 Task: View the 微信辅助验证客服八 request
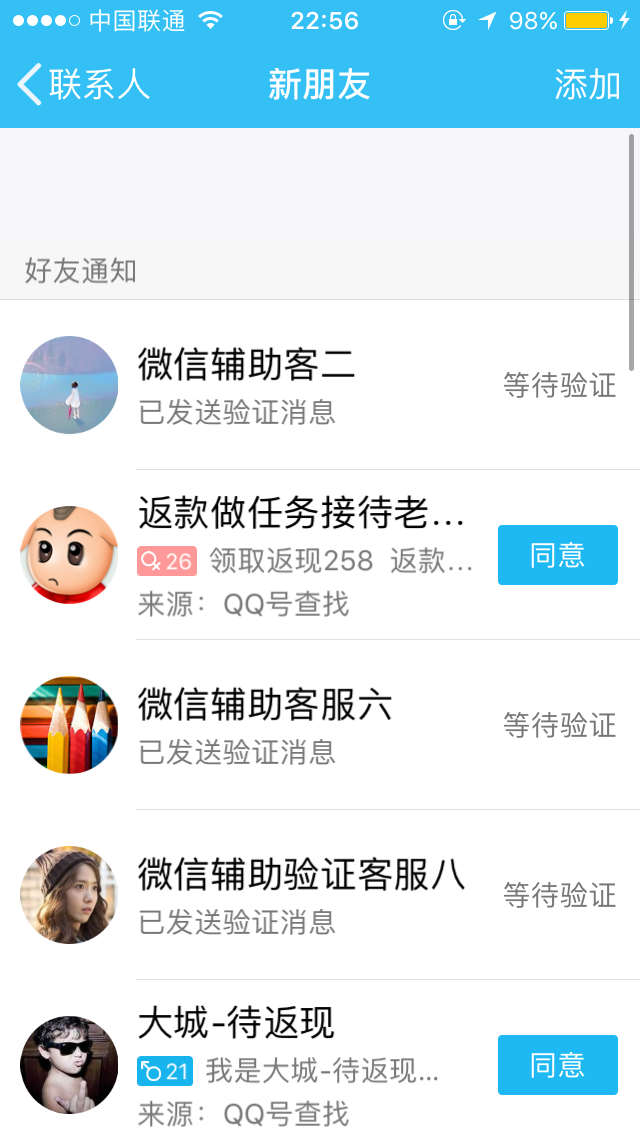[x=300, y=895]
